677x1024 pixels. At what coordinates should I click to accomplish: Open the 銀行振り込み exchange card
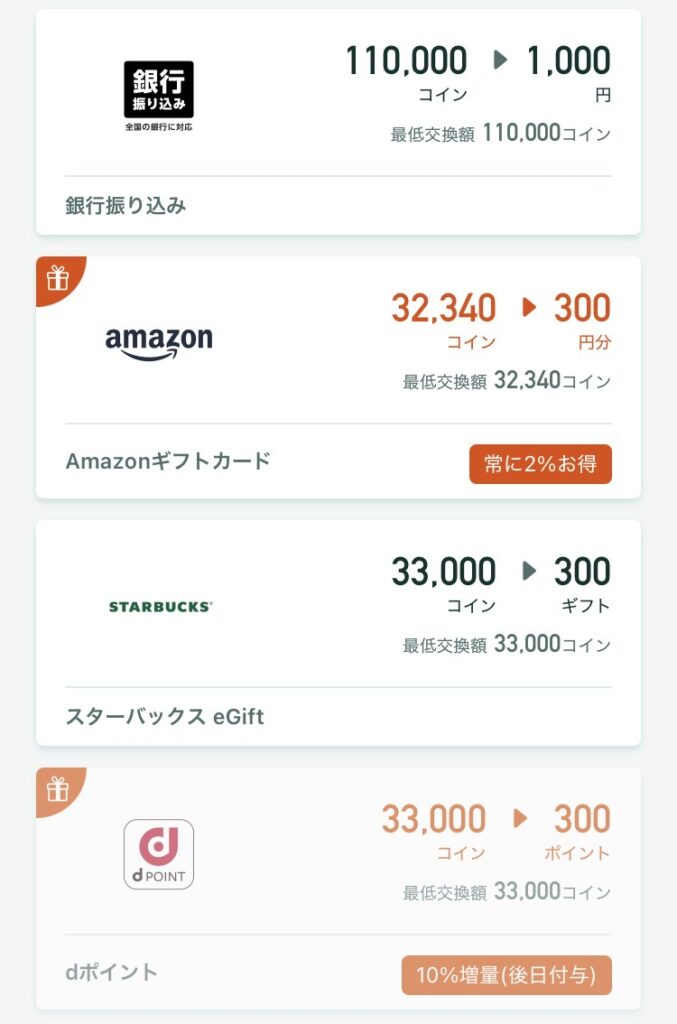pos(338,122)
